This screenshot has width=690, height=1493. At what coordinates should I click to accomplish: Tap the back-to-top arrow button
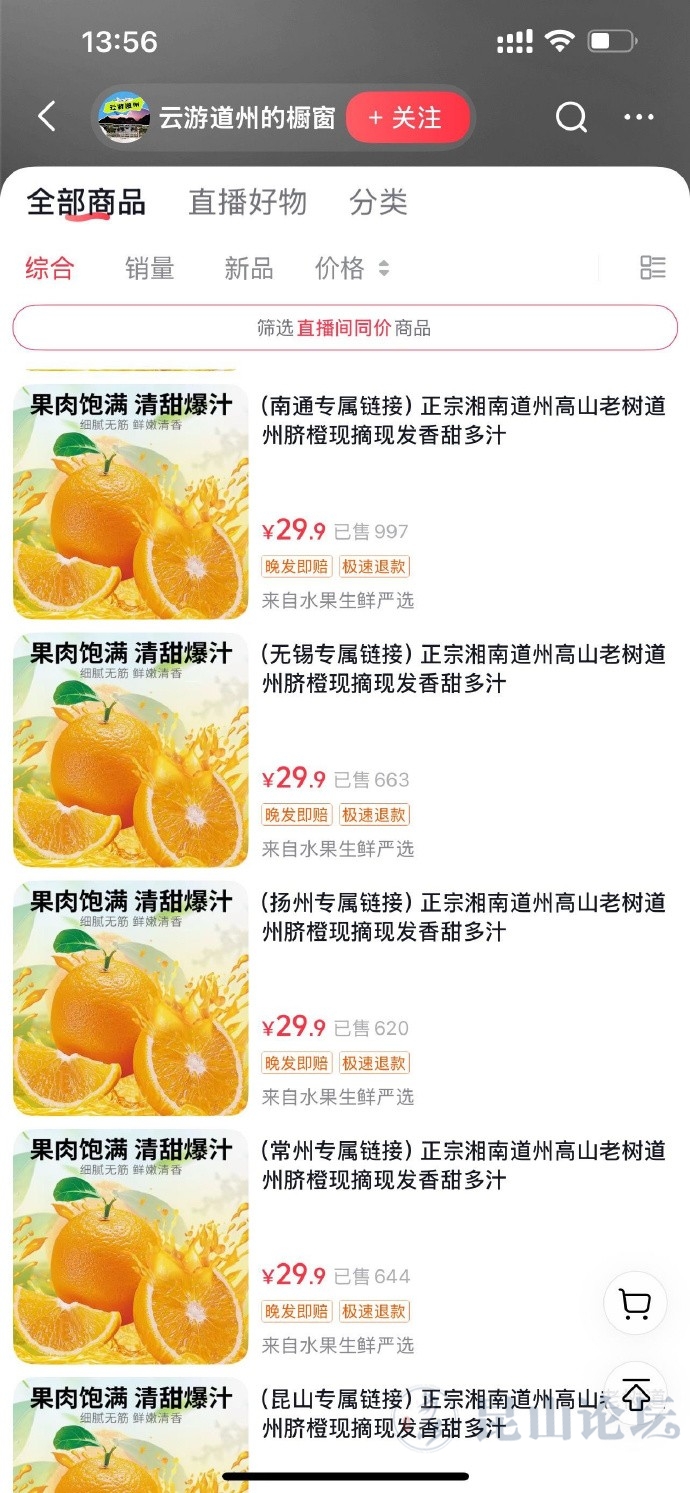[x=635, y=1394]
